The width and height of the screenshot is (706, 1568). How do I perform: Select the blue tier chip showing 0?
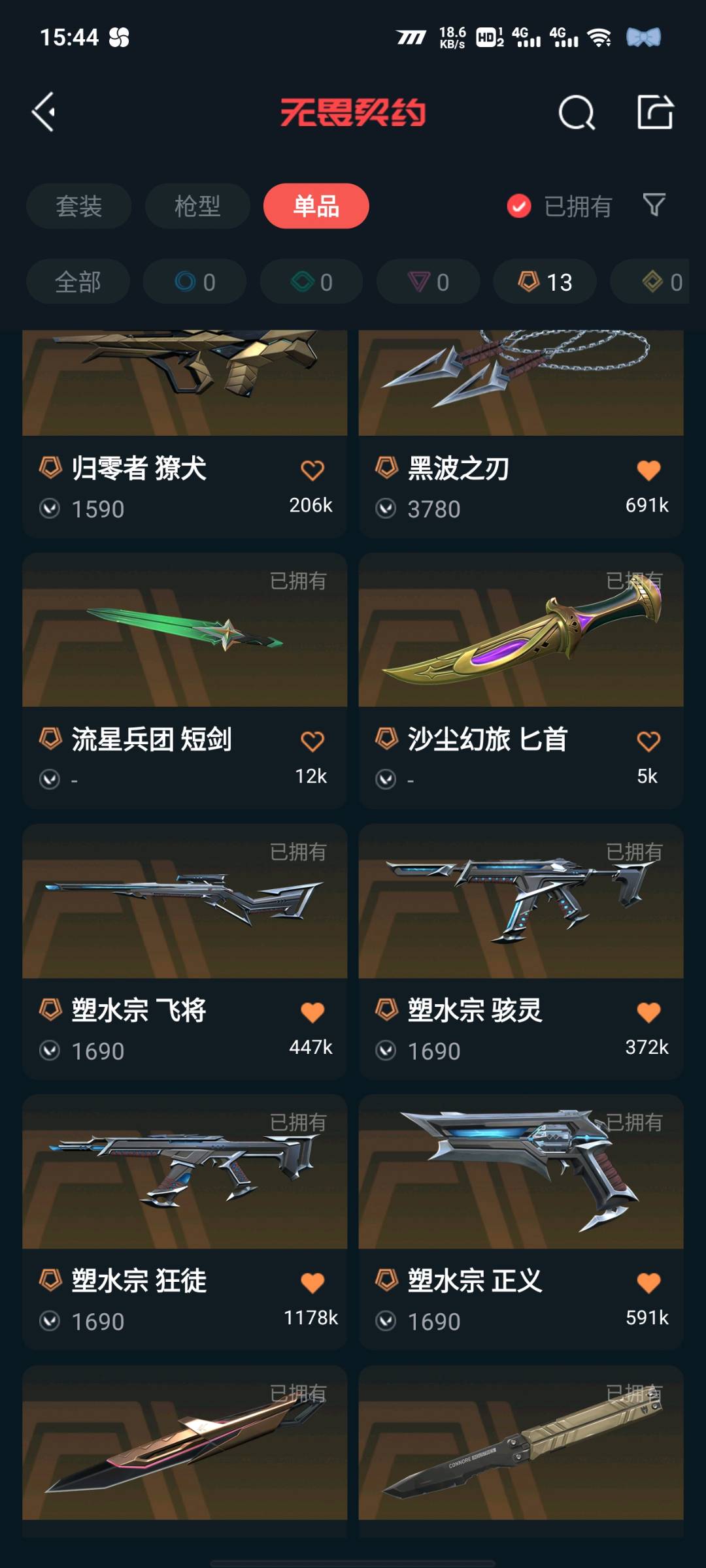(x=195, y=282)
